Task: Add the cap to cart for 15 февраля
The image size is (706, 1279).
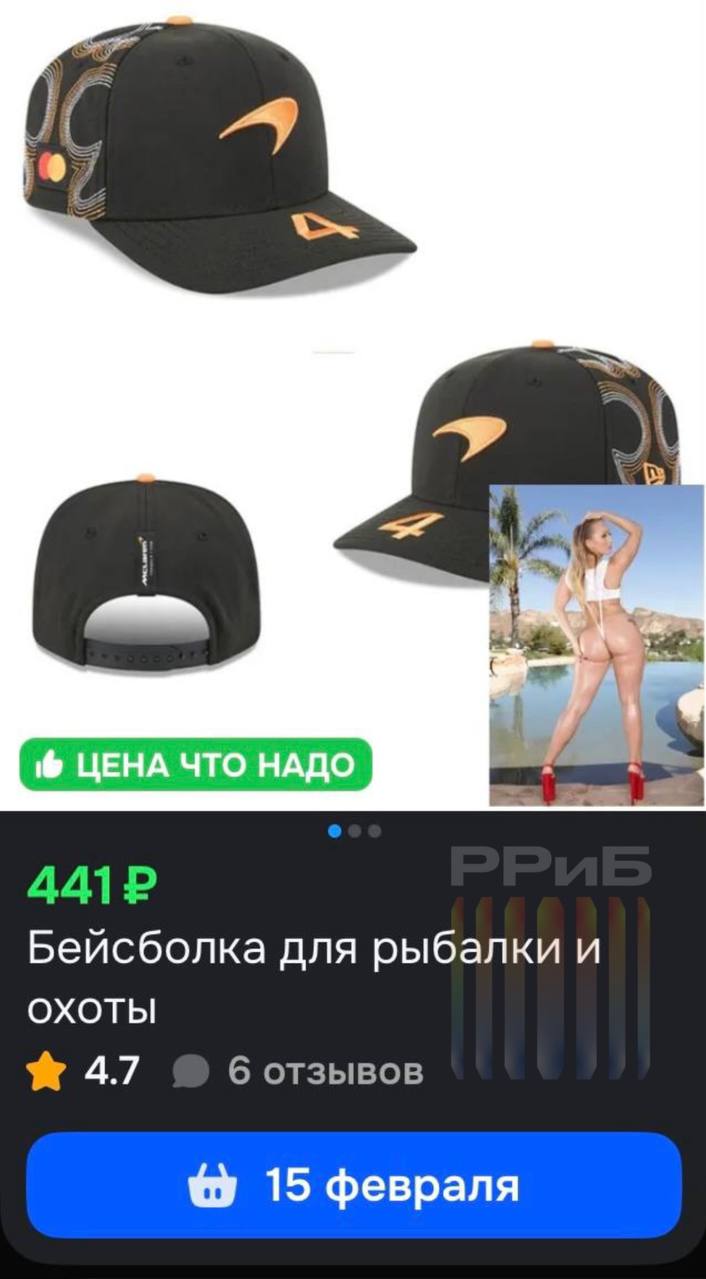Action: (x=353, y=1187)
